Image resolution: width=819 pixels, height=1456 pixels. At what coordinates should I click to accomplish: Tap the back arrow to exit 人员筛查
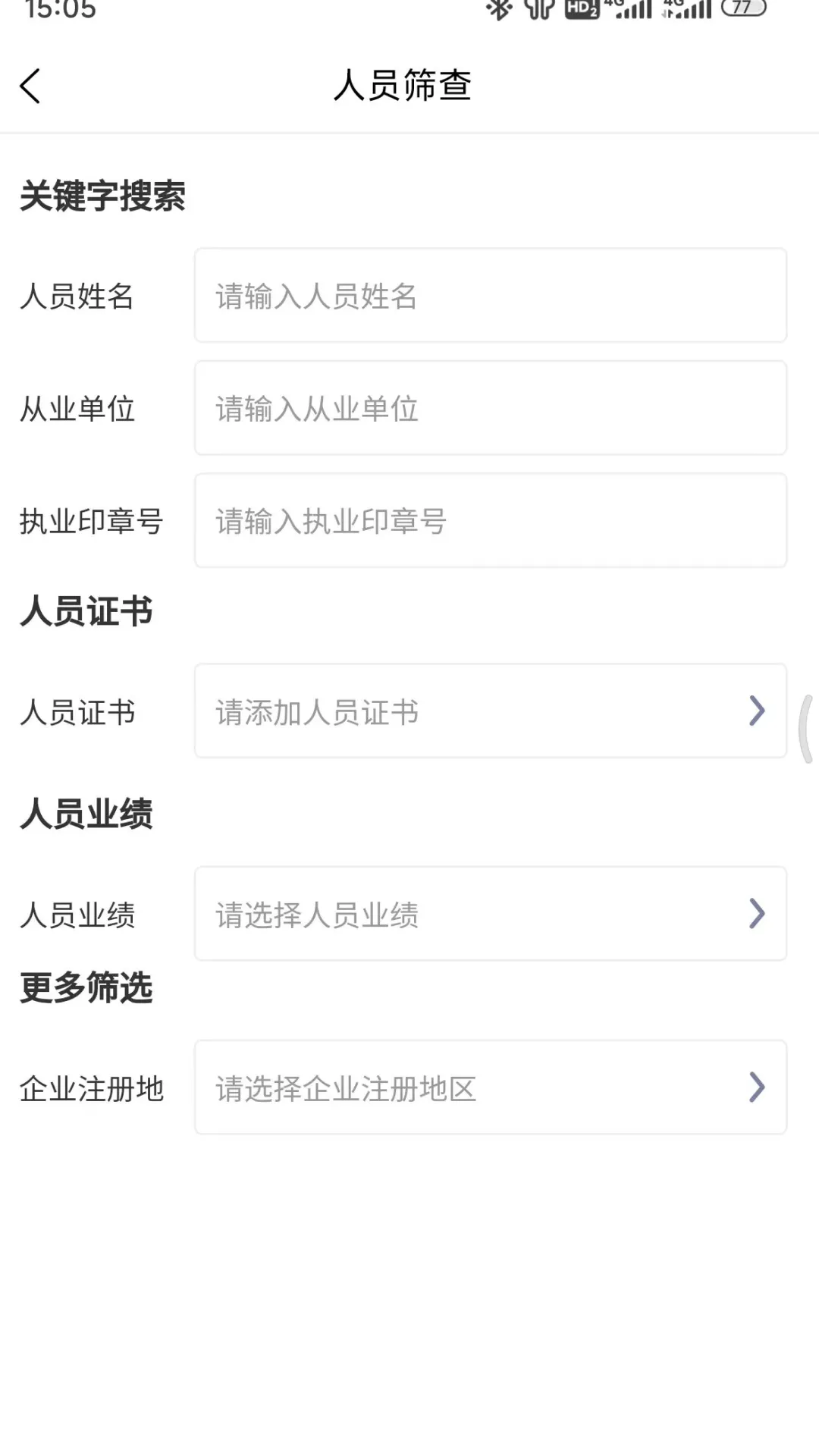coord(30,86)
